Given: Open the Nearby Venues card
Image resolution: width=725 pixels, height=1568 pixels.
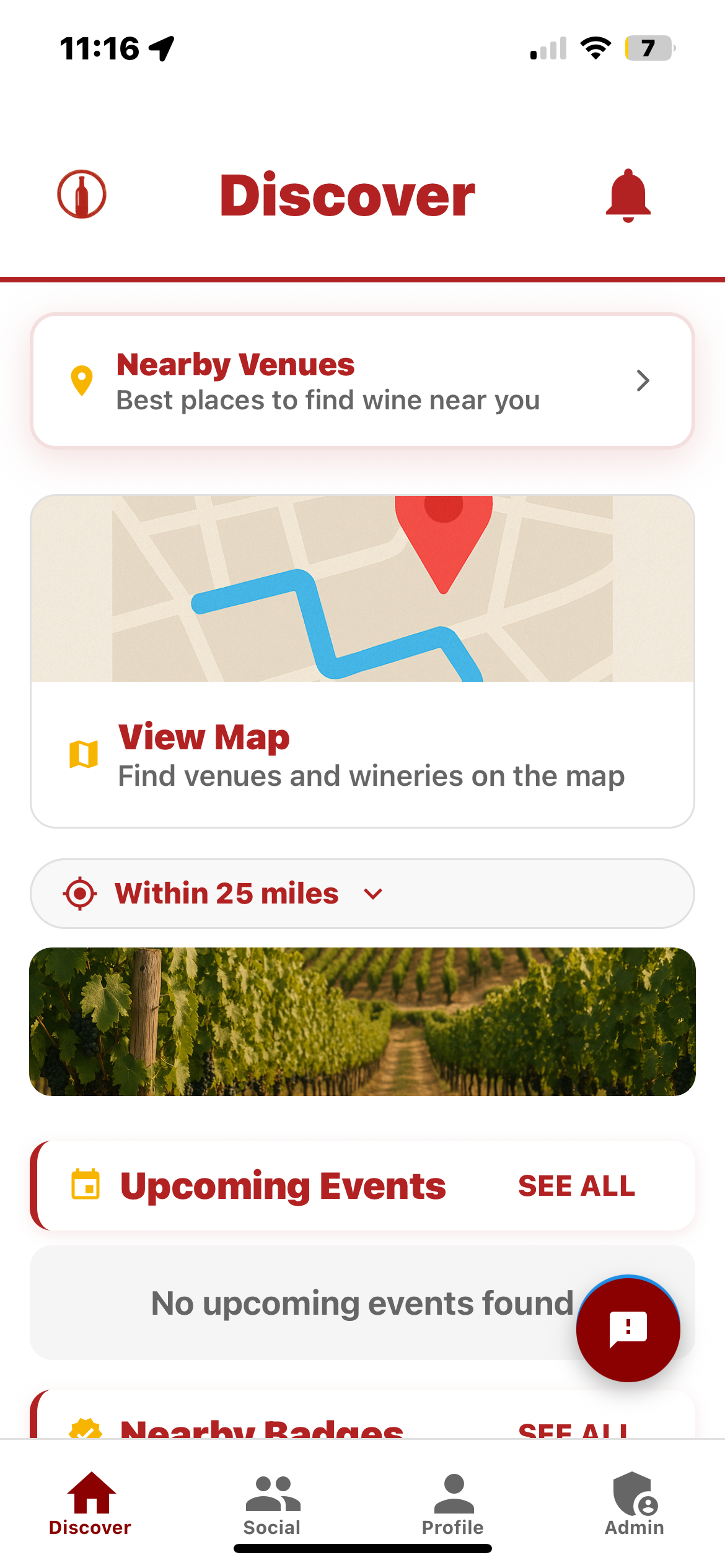Looking at the screenshot, I should (x=362, y=380).
